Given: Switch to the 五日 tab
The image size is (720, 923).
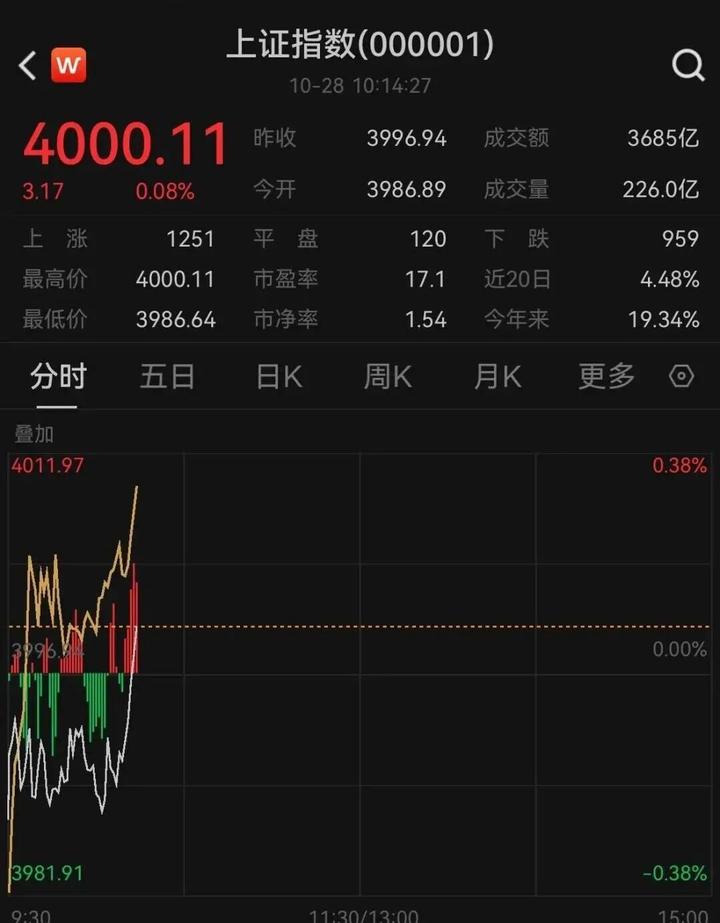Looking at the screenshot, I should 168,376.
